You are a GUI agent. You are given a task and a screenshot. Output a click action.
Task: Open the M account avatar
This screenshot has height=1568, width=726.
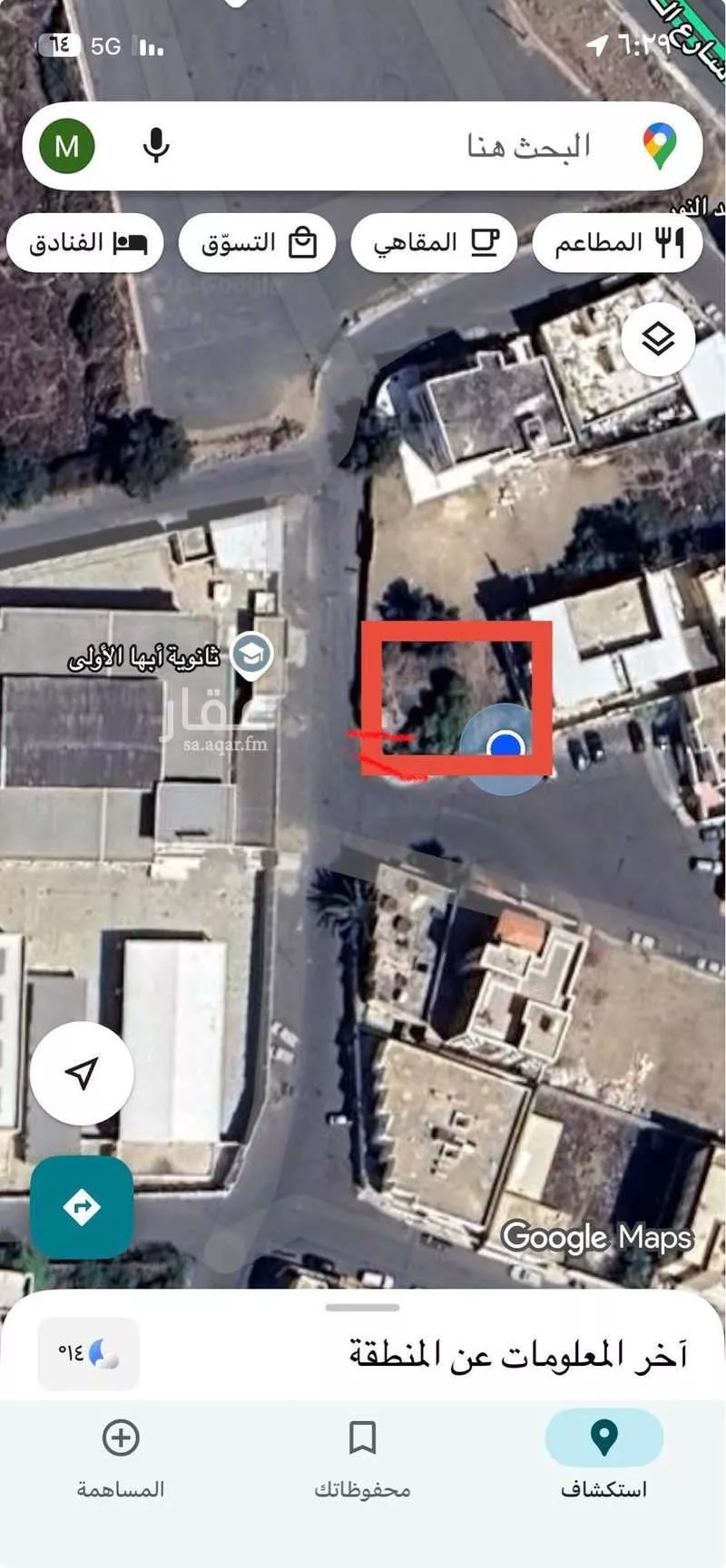pos(67,146)
